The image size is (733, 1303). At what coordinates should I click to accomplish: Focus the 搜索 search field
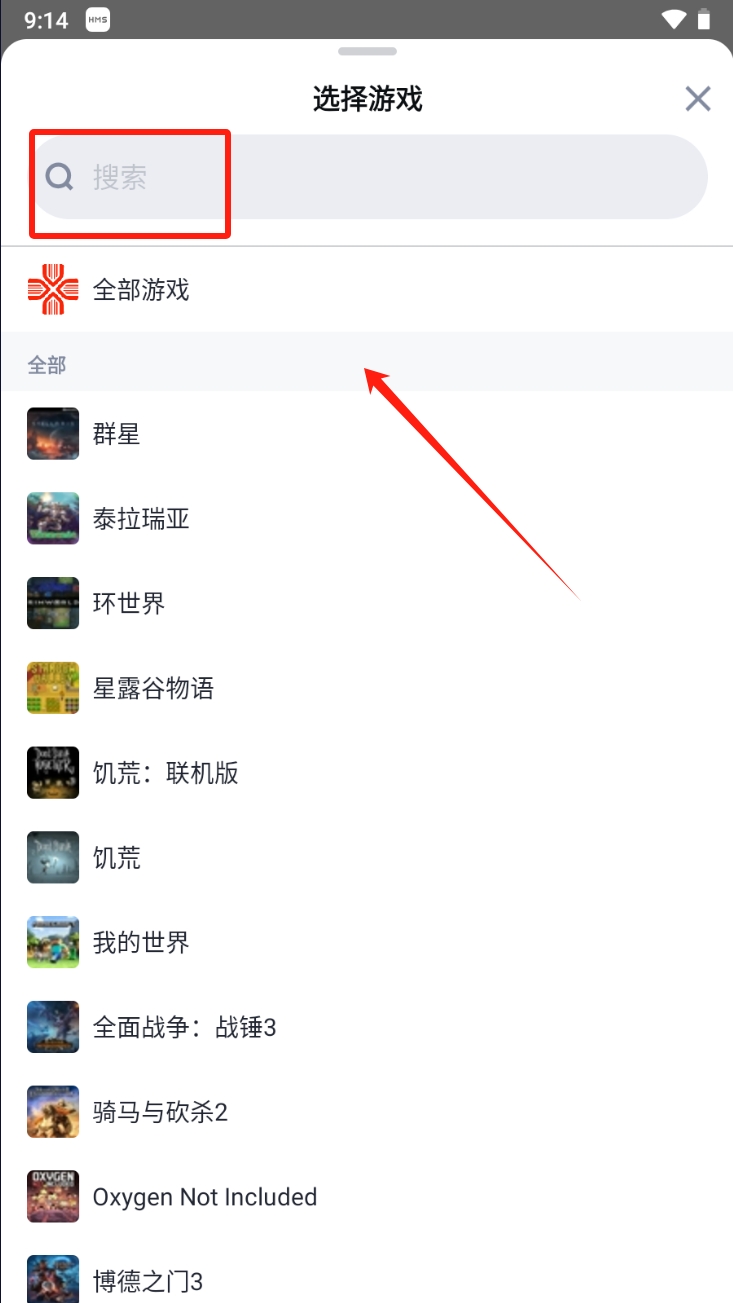pos(380,178)
